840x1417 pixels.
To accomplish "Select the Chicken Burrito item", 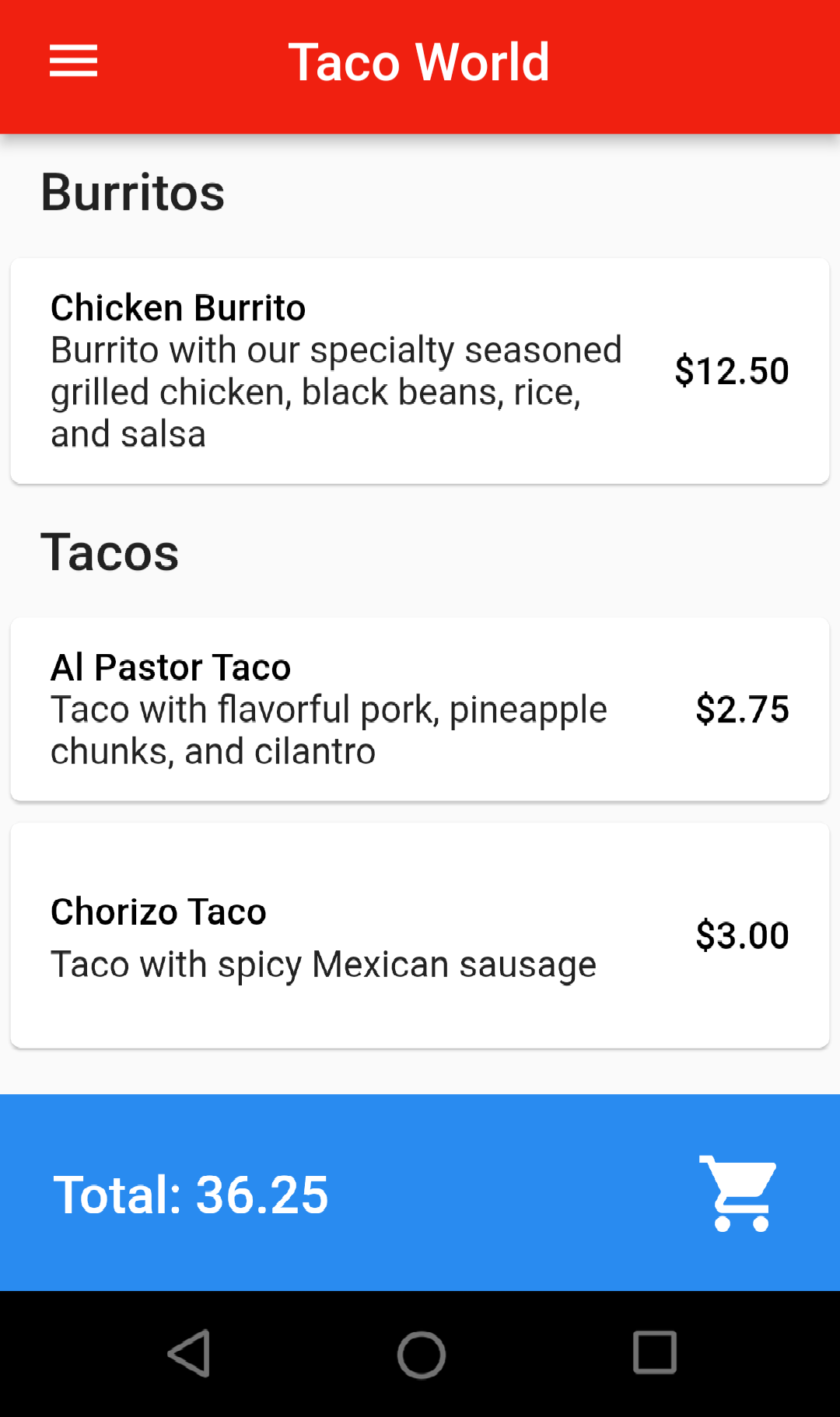I will coord(420,371).
